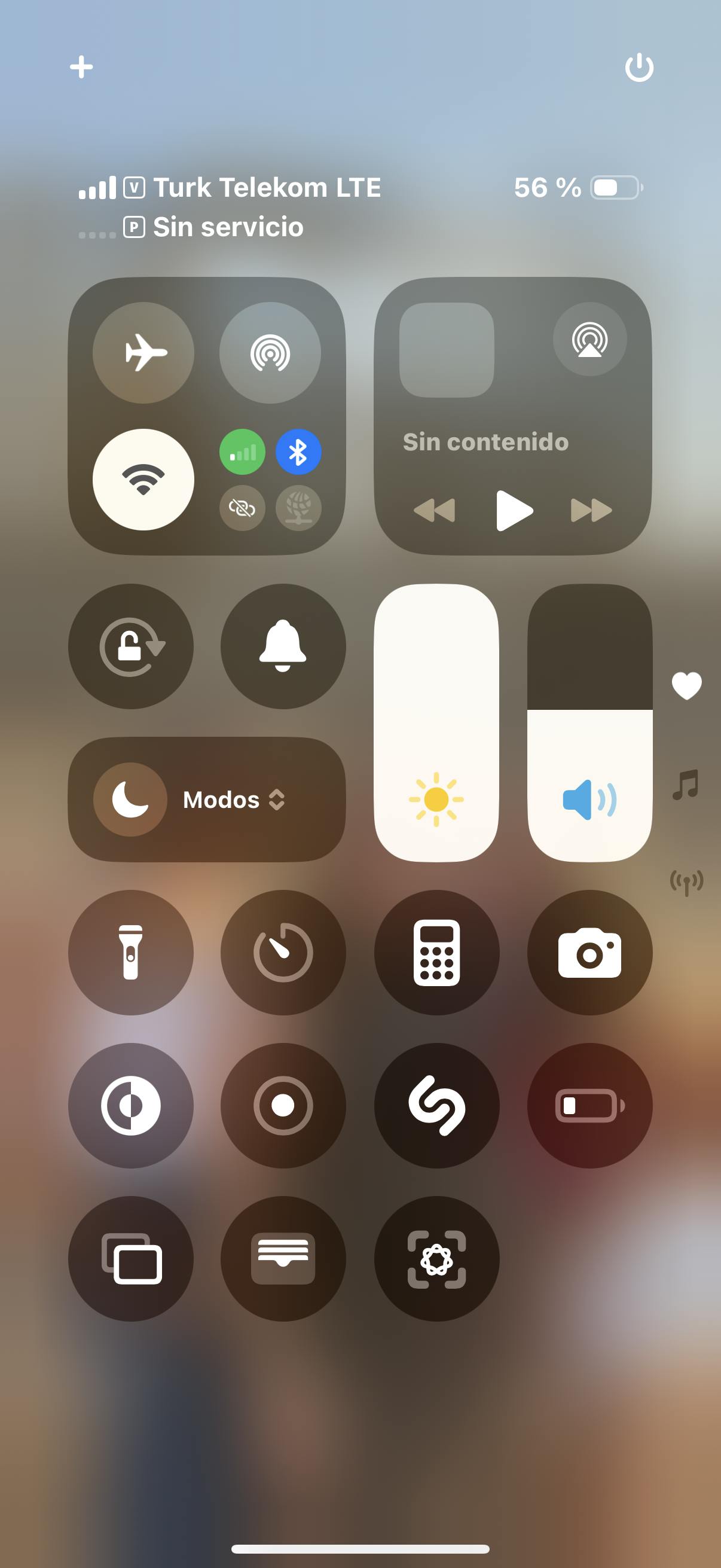Open the Modos focus selector
The height and width of the screenshot is (1568, 721).
[x=207, y=800]
